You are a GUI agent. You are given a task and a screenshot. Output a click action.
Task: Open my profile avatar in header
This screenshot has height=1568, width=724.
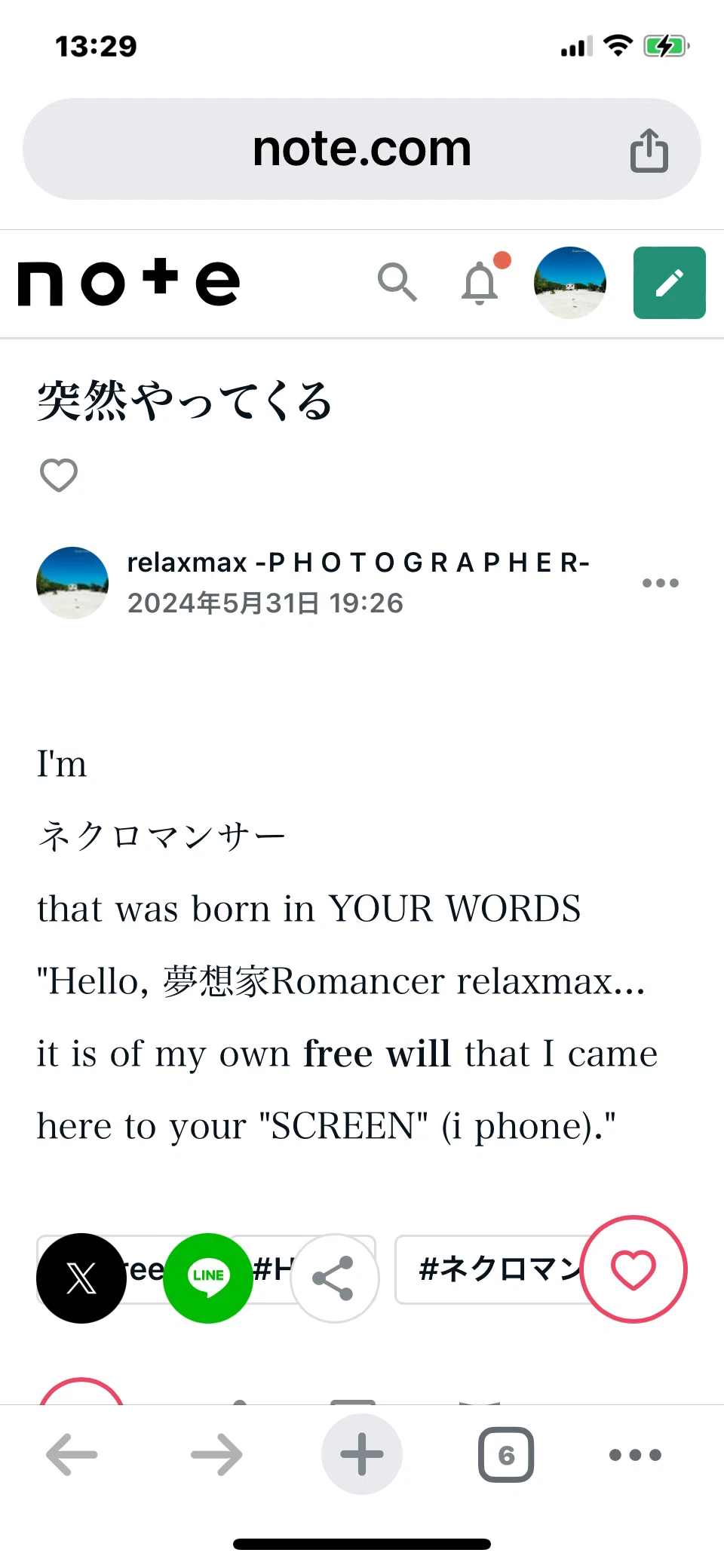click(x=570, y=283)
